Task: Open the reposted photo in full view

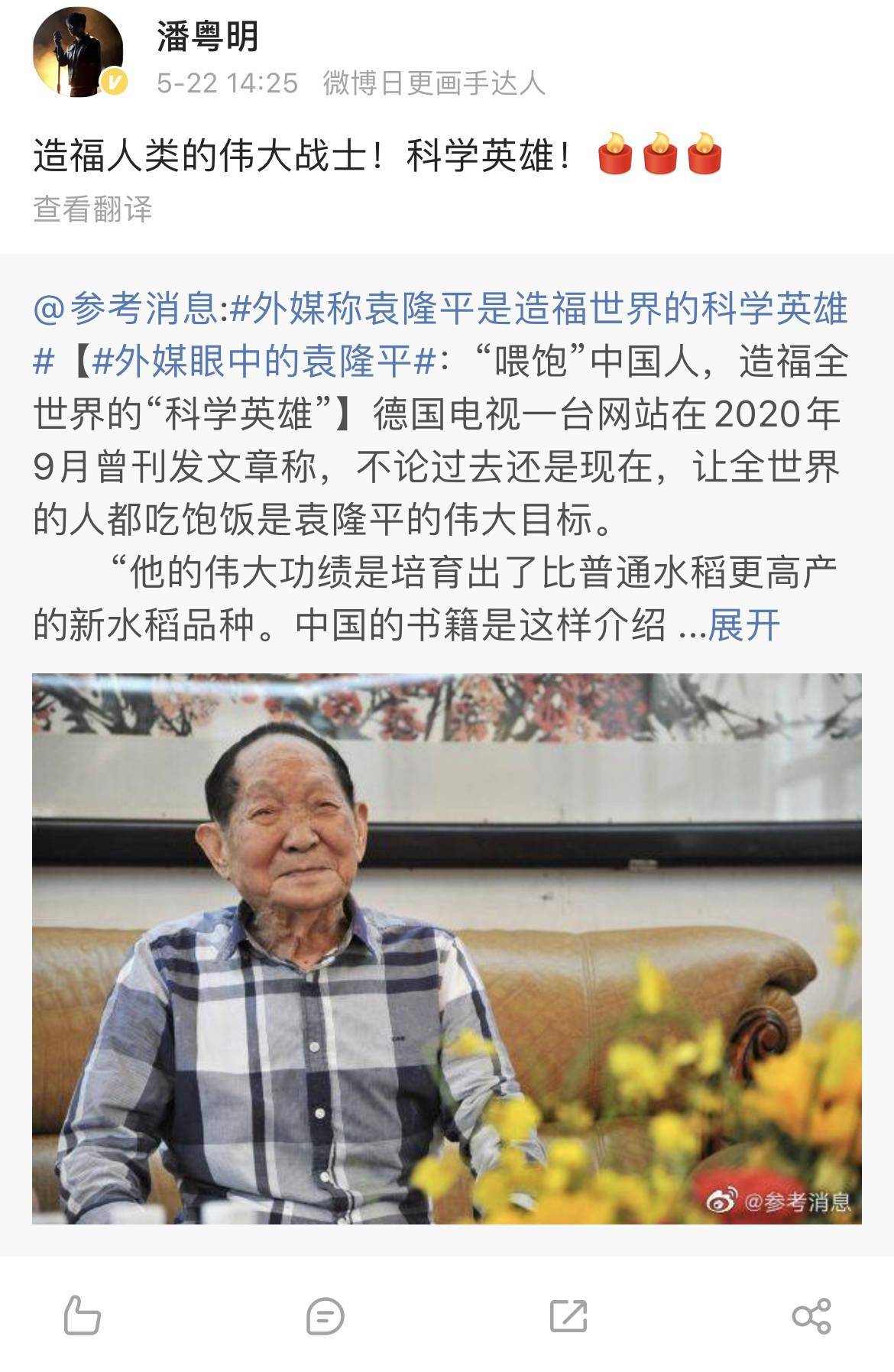Action: (x=446, y=948)
